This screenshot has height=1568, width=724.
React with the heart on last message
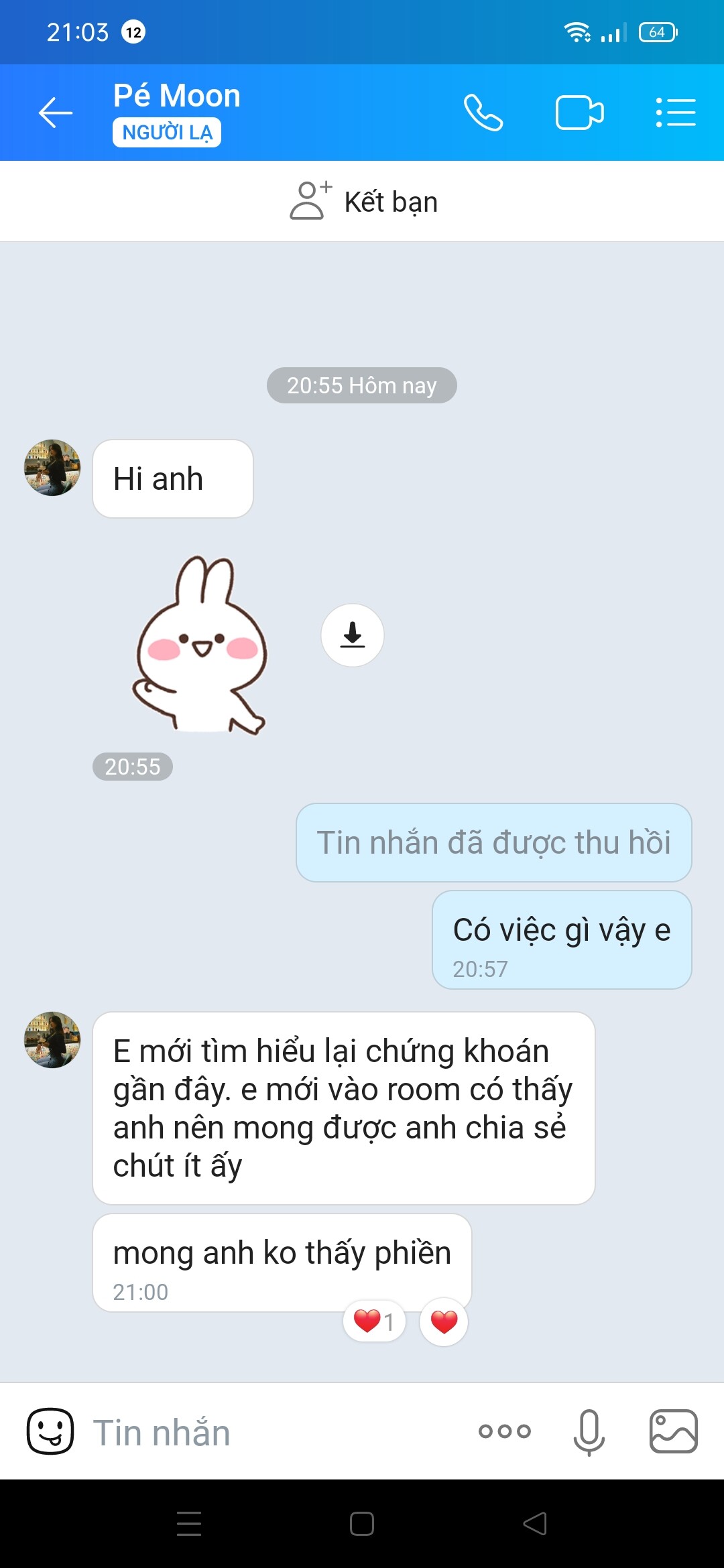coord(444,1322)
